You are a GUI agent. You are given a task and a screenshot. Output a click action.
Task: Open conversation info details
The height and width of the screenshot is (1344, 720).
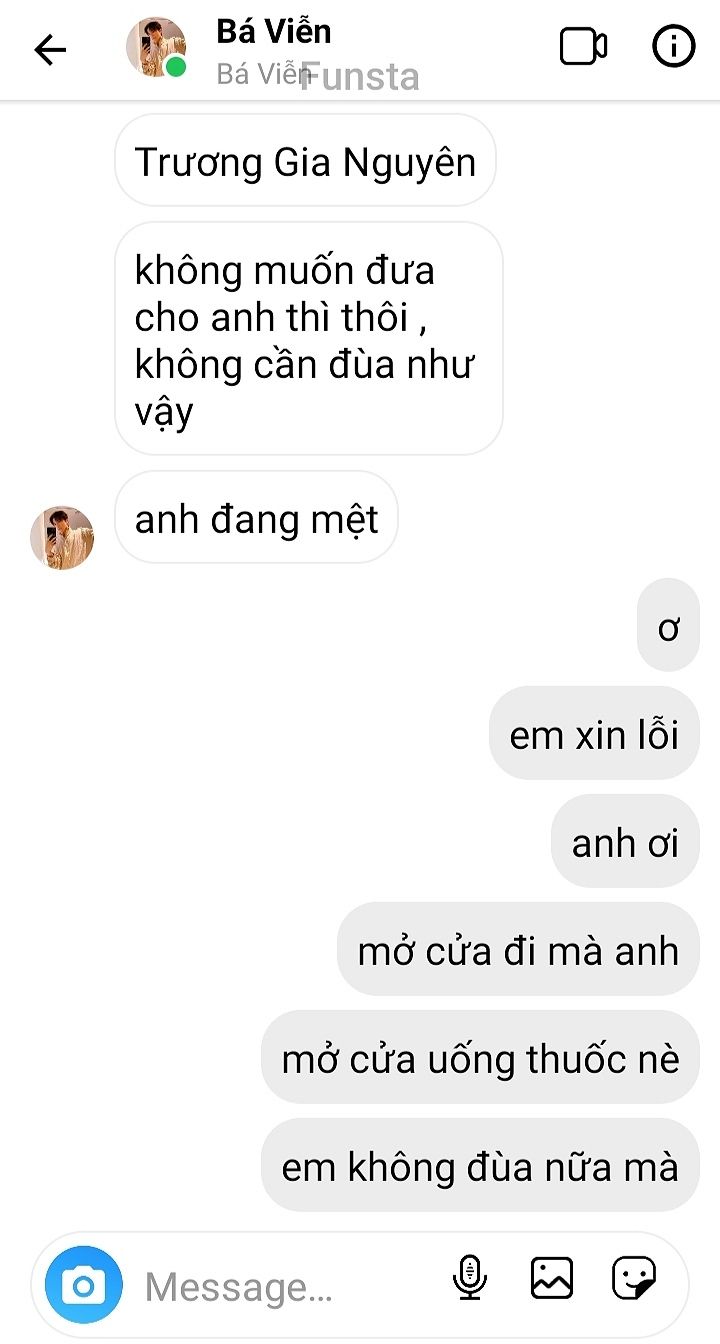point(673,47)
